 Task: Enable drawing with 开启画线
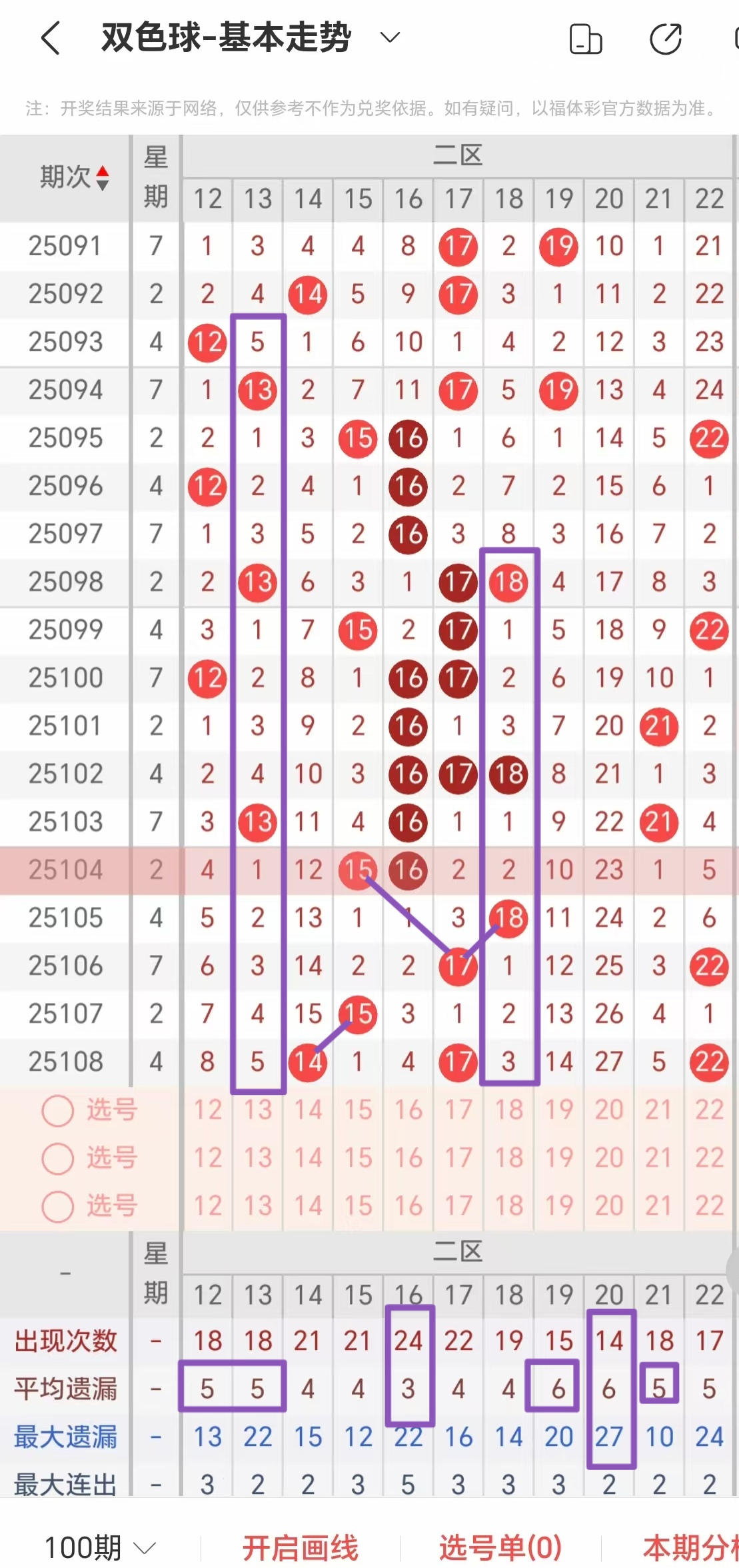[300, 1547]
